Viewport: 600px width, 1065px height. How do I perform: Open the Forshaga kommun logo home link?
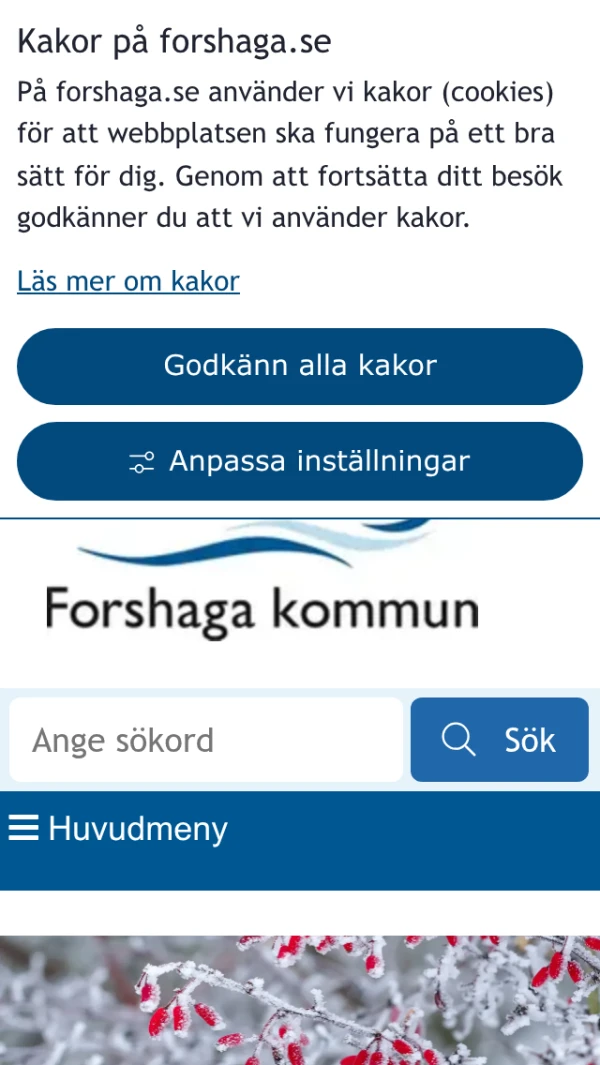pyautogui.click(x=262, y=590)
